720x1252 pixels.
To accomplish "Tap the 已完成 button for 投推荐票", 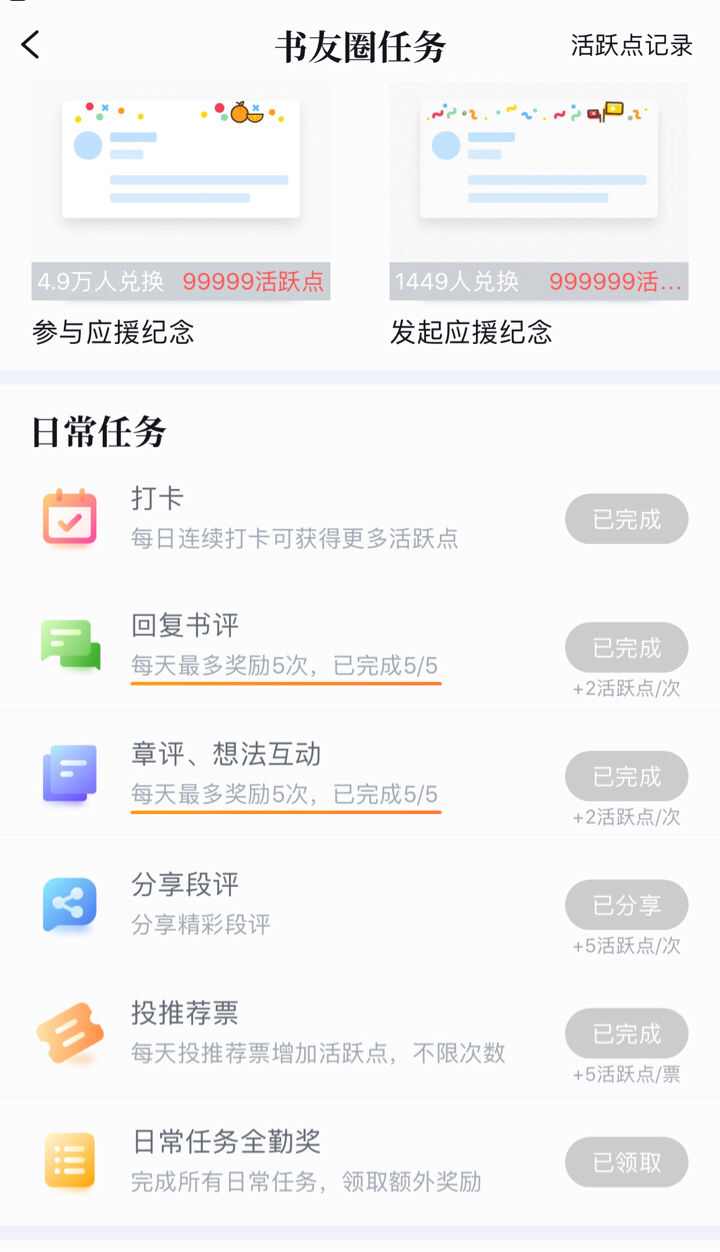I will click(x=627, y=1033).
